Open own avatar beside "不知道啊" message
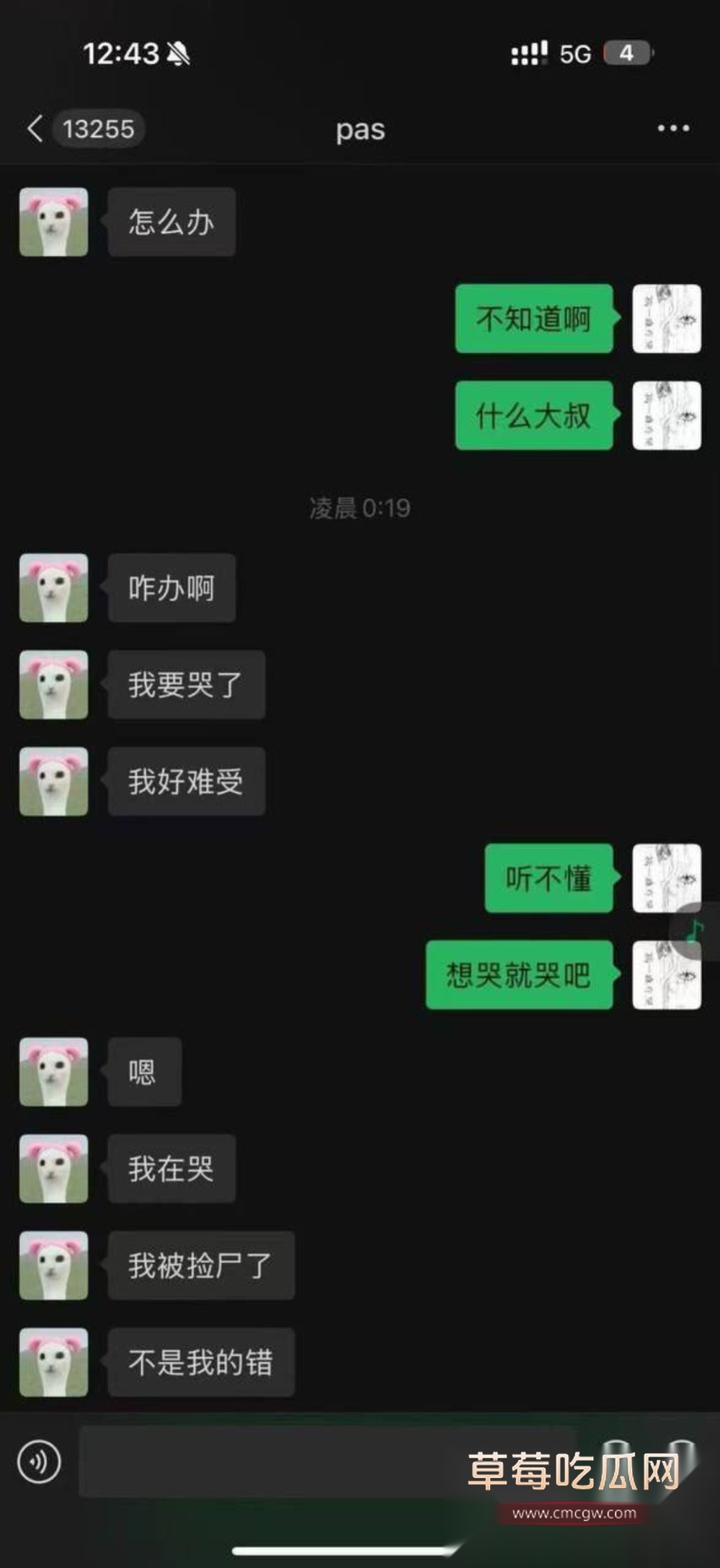The image size is (720, 1568). (666, 318)
